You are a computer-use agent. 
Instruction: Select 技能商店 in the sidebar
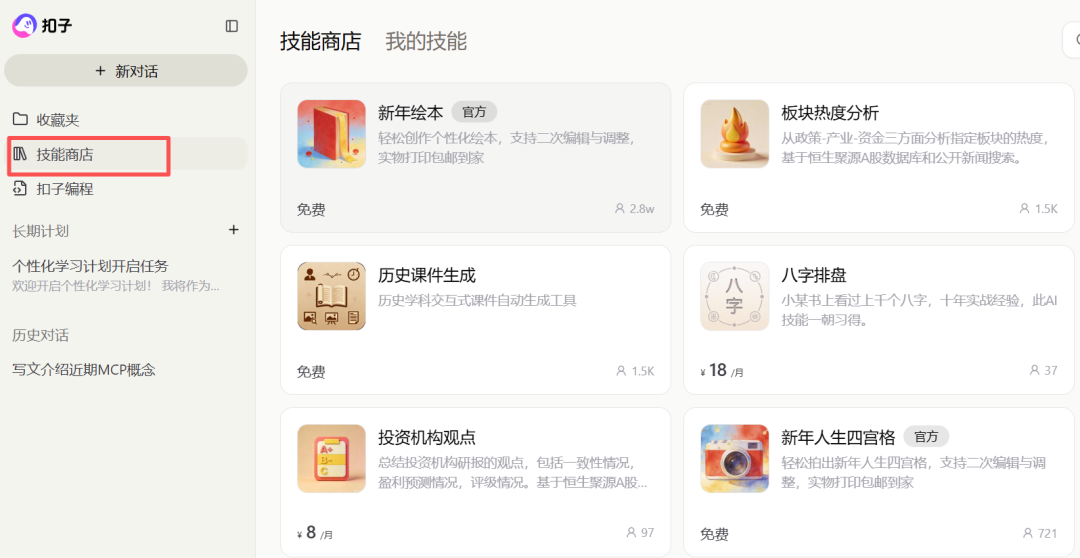pyautogui.click(x=65, y=155)
